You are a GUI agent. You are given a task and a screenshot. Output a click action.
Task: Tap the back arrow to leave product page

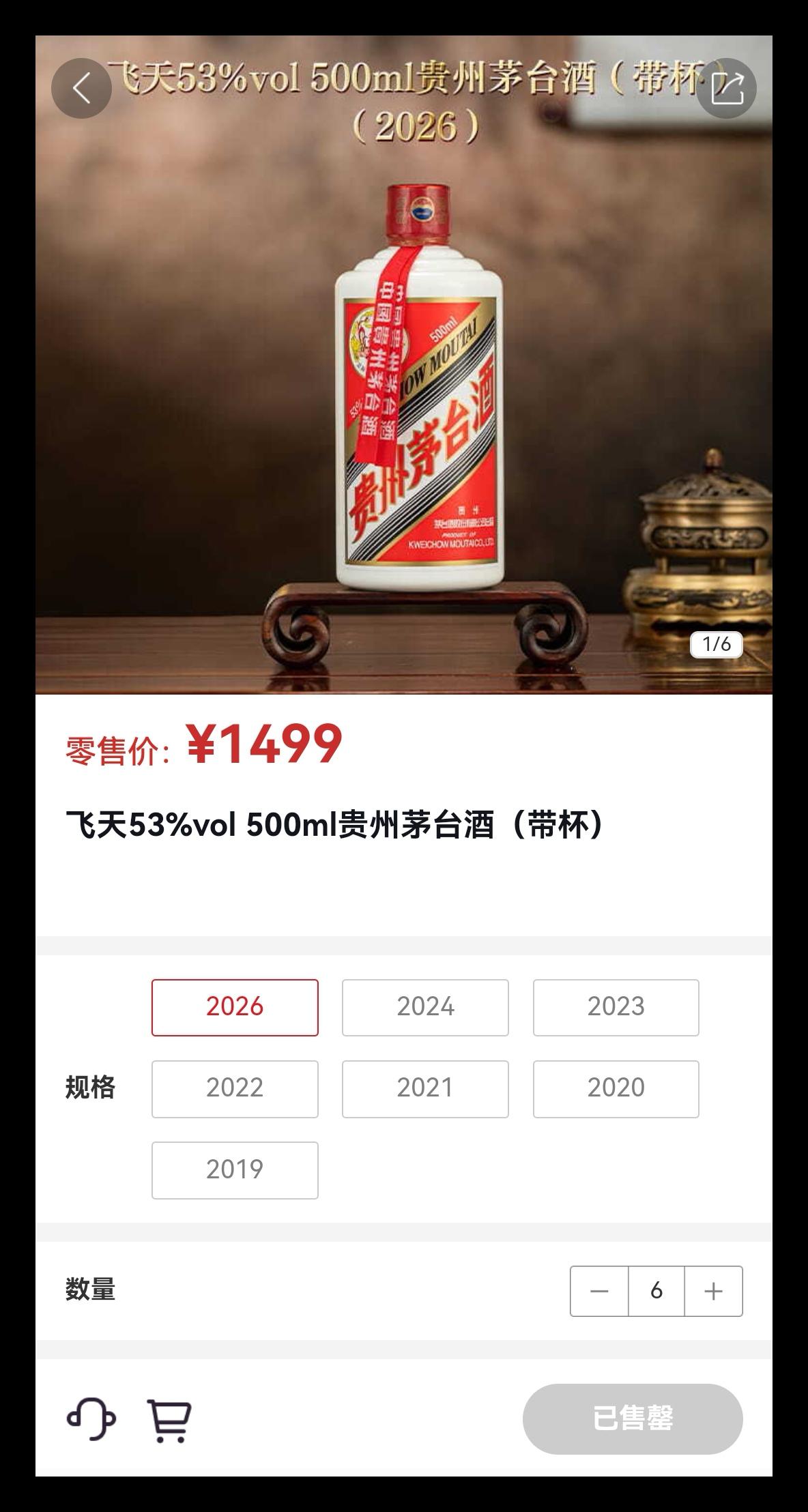tap(81, 88)
